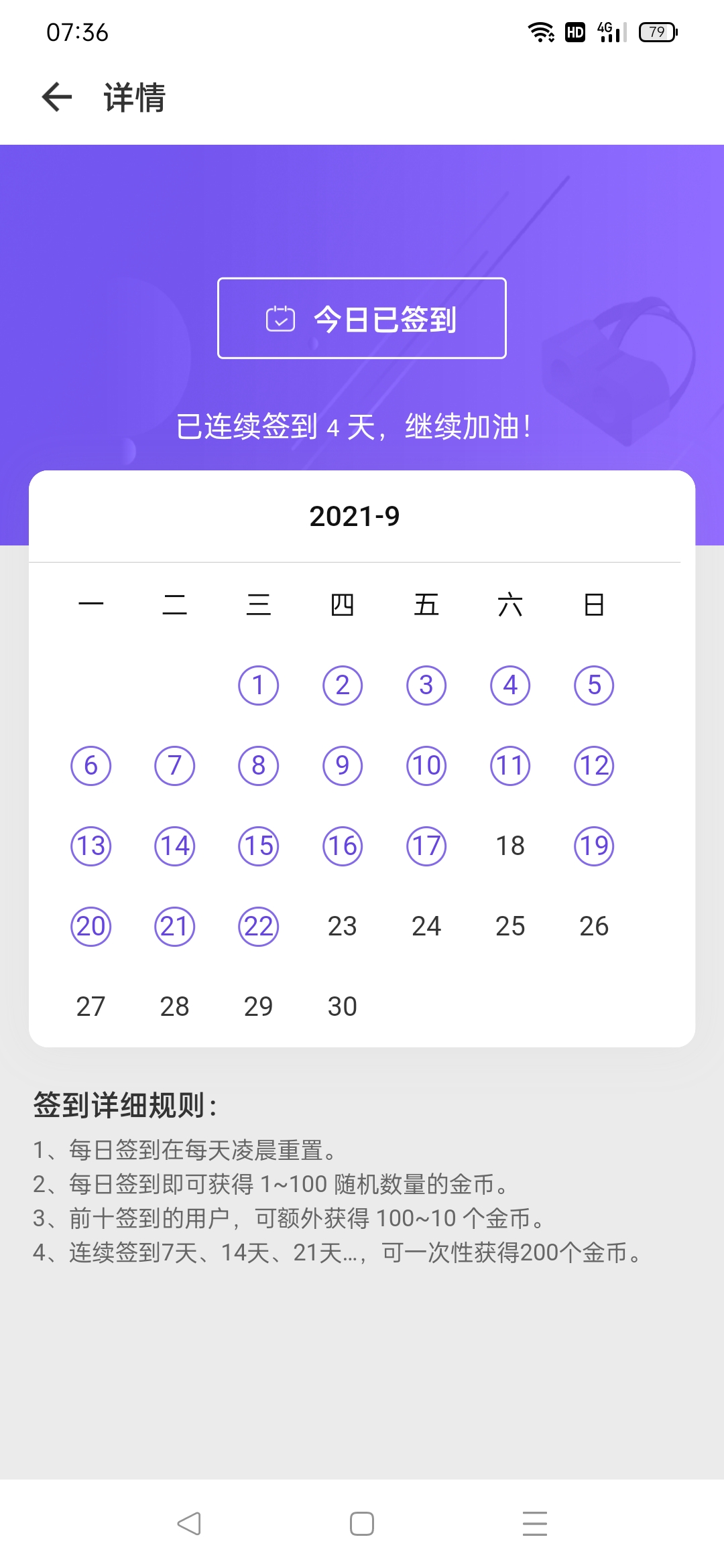Tap the weekday header 一
Image resolution: width=724 pixels, height=1568 pixels.
click(90, 604)
